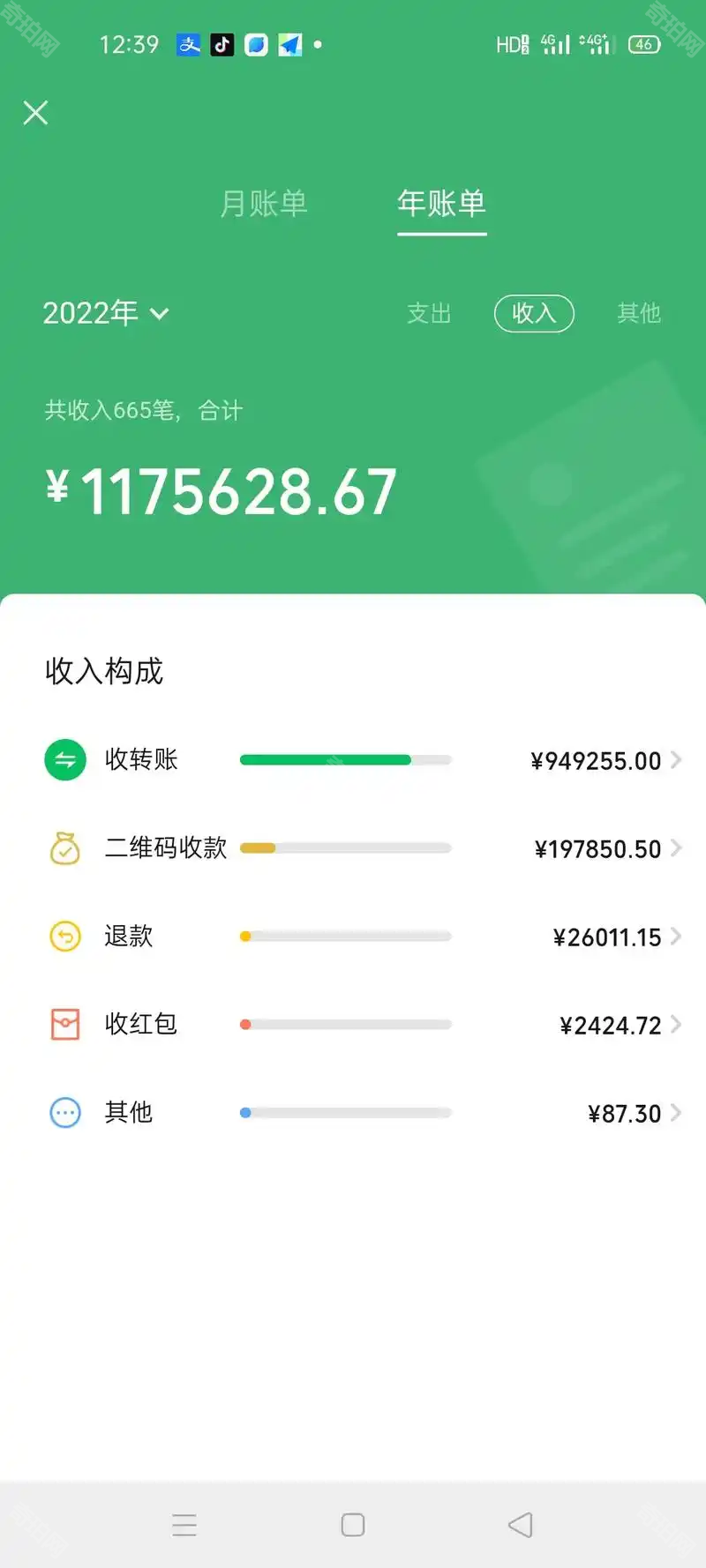Switch to 其他 category
This screenshot has height=1568, width=706.
tap(639, 313)
